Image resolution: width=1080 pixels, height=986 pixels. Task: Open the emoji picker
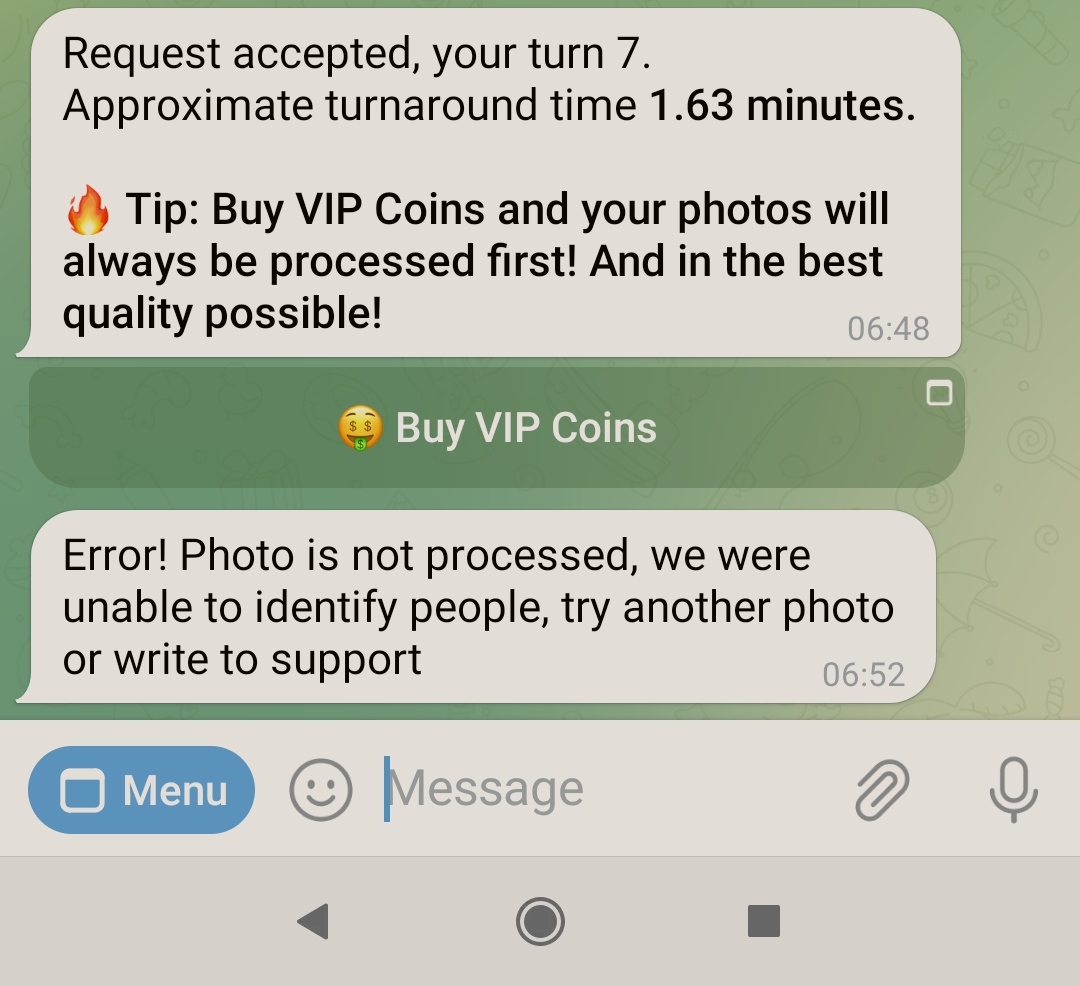320,790
